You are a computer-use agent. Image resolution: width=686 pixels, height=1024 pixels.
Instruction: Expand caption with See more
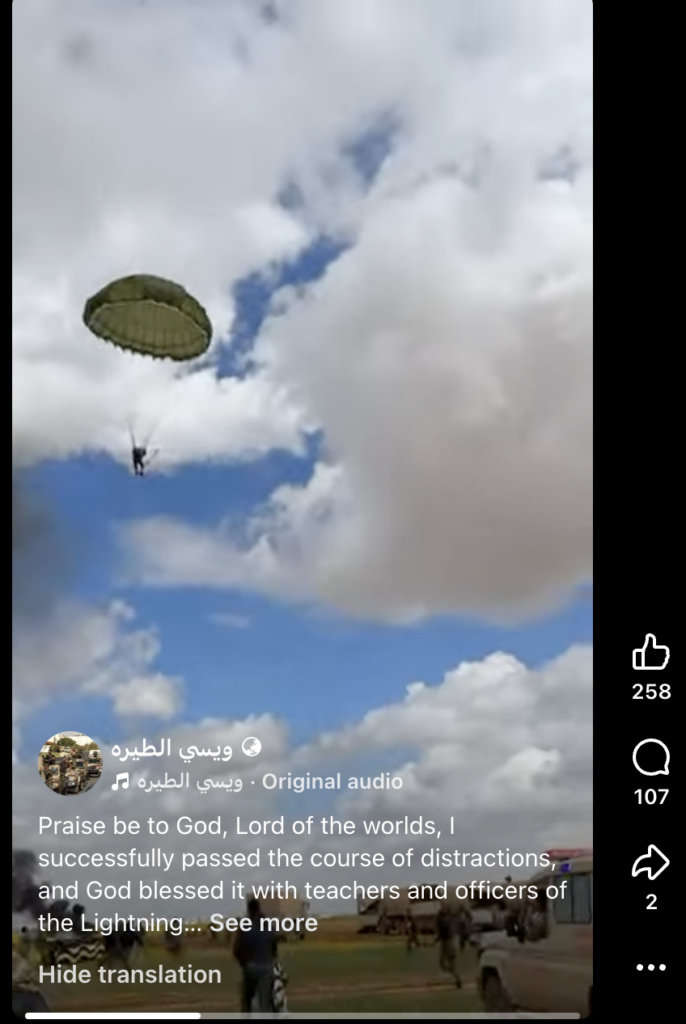coord(263,923)
